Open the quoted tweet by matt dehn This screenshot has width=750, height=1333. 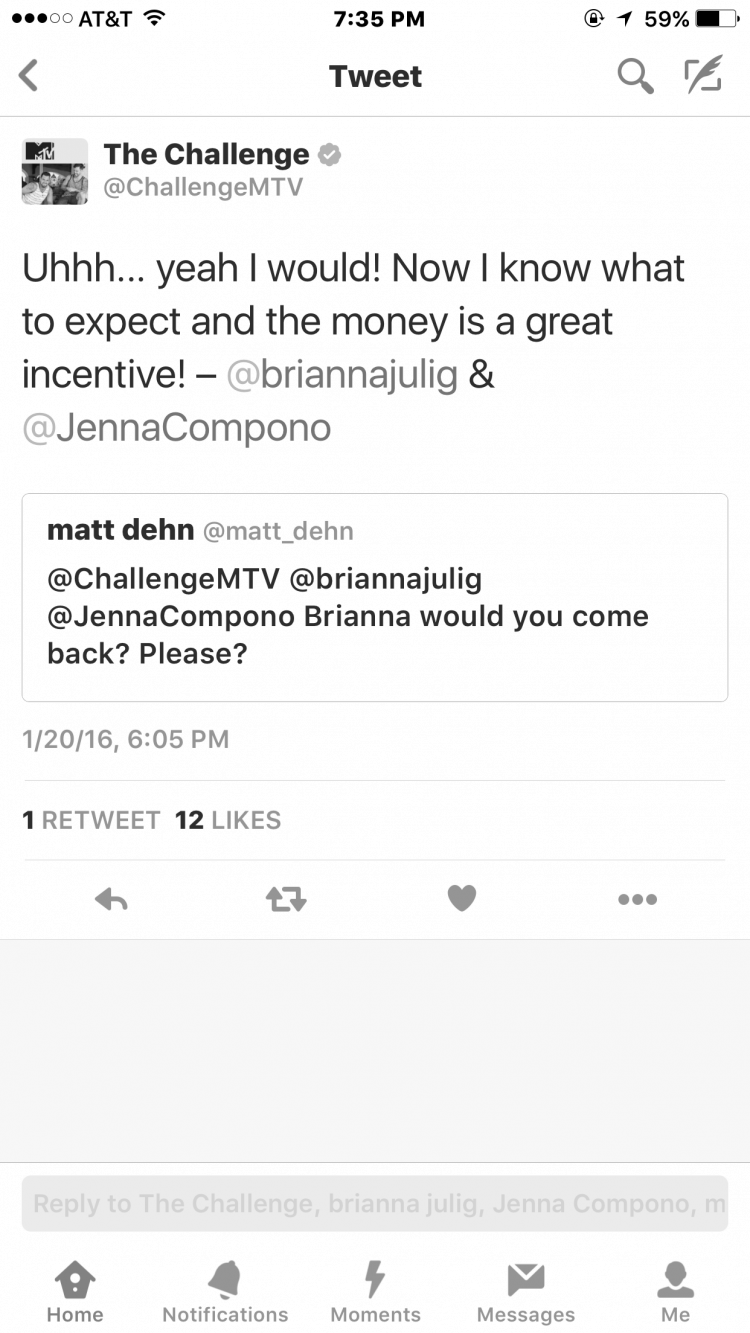[x=375, y=597]
